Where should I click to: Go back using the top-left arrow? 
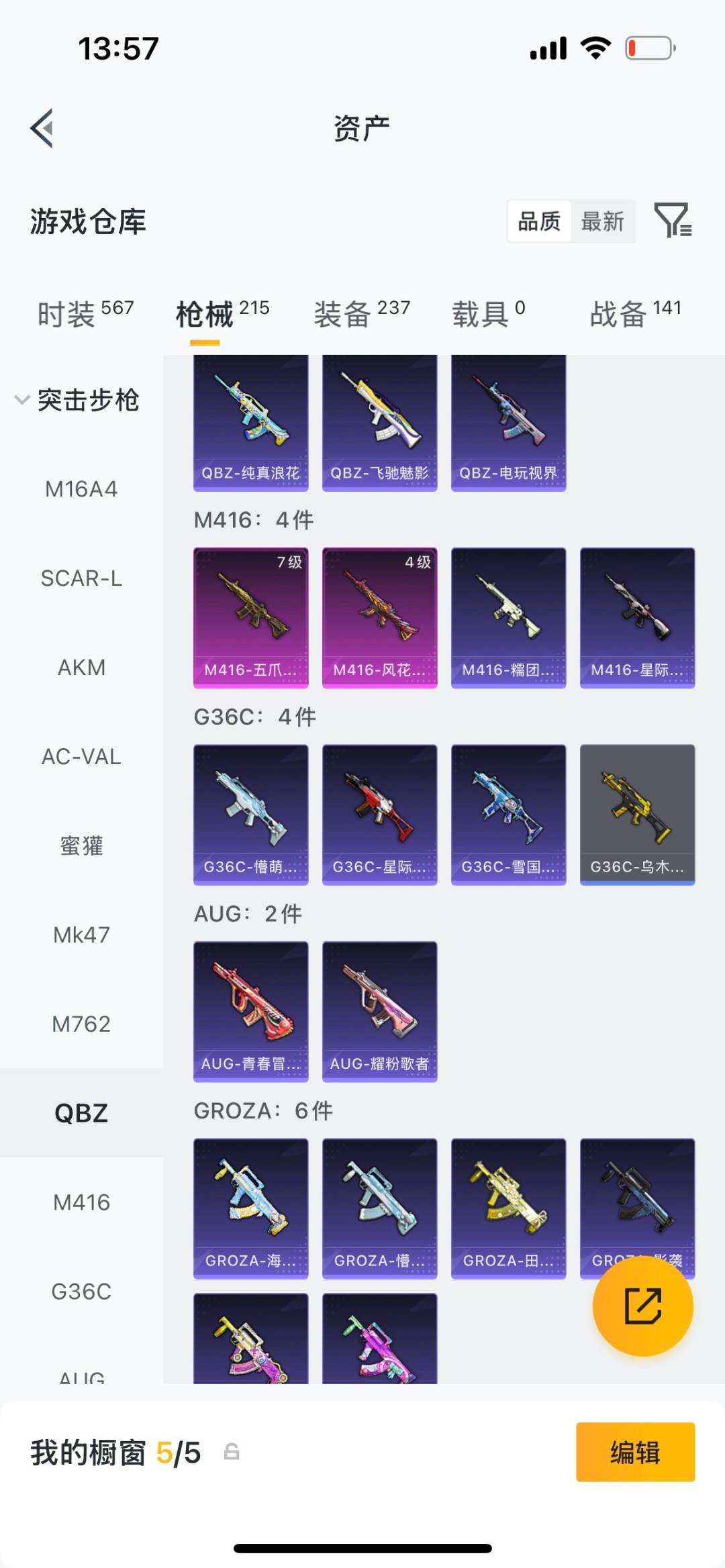pos(42,127)
